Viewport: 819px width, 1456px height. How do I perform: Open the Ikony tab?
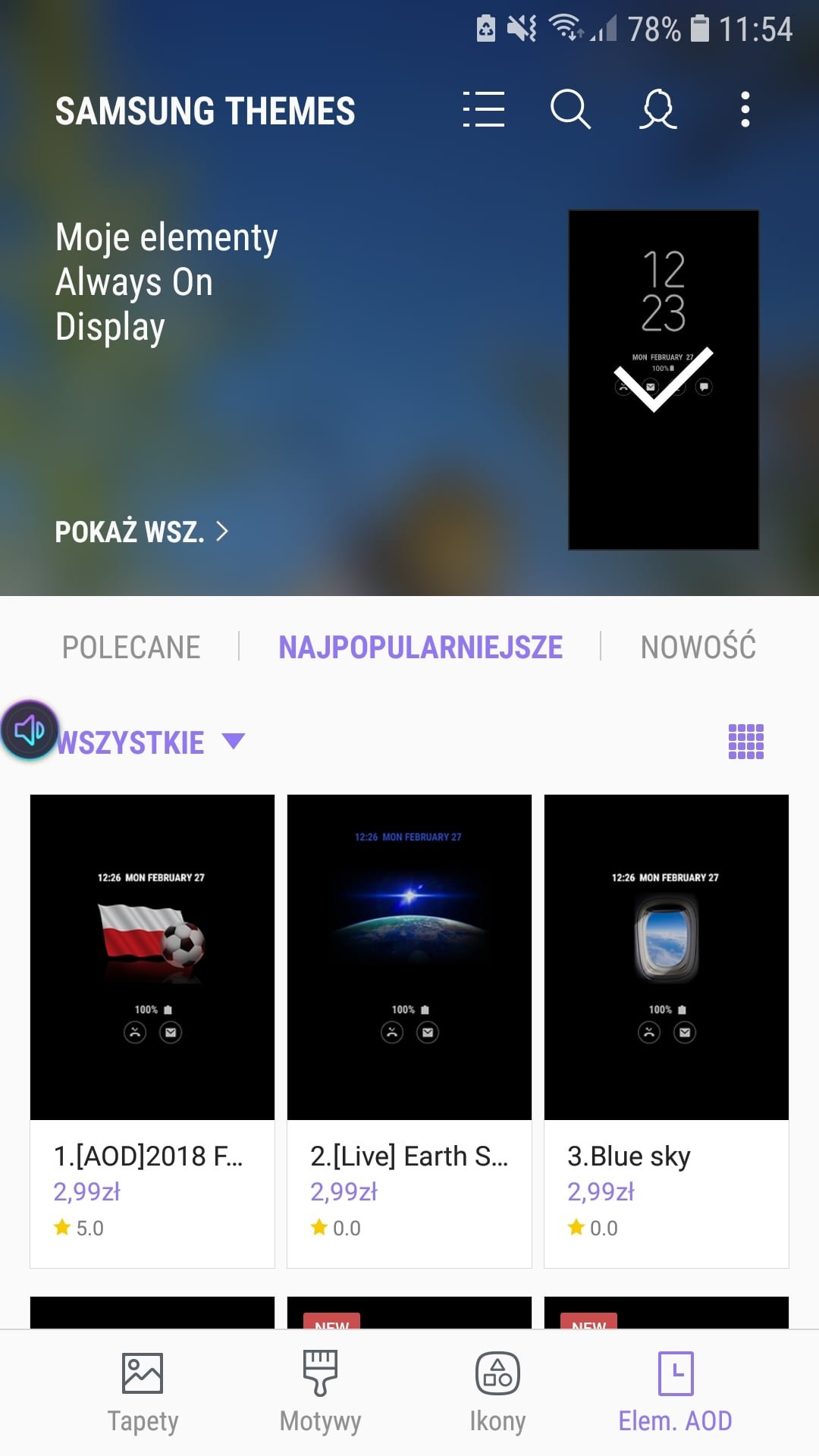click(497, 1392)
